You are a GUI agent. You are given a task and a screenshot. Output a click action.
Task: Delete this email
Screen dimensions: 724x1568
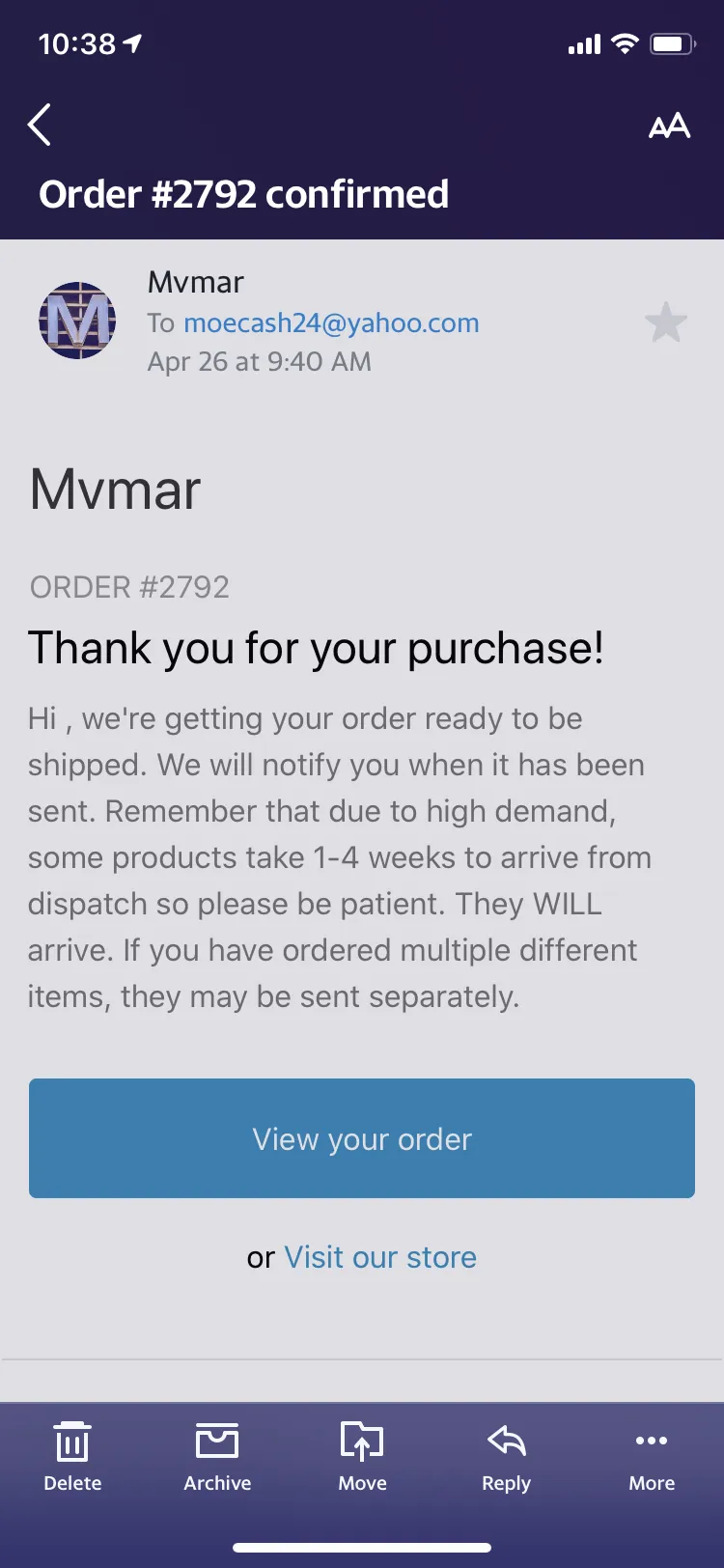pos(72,1457)
